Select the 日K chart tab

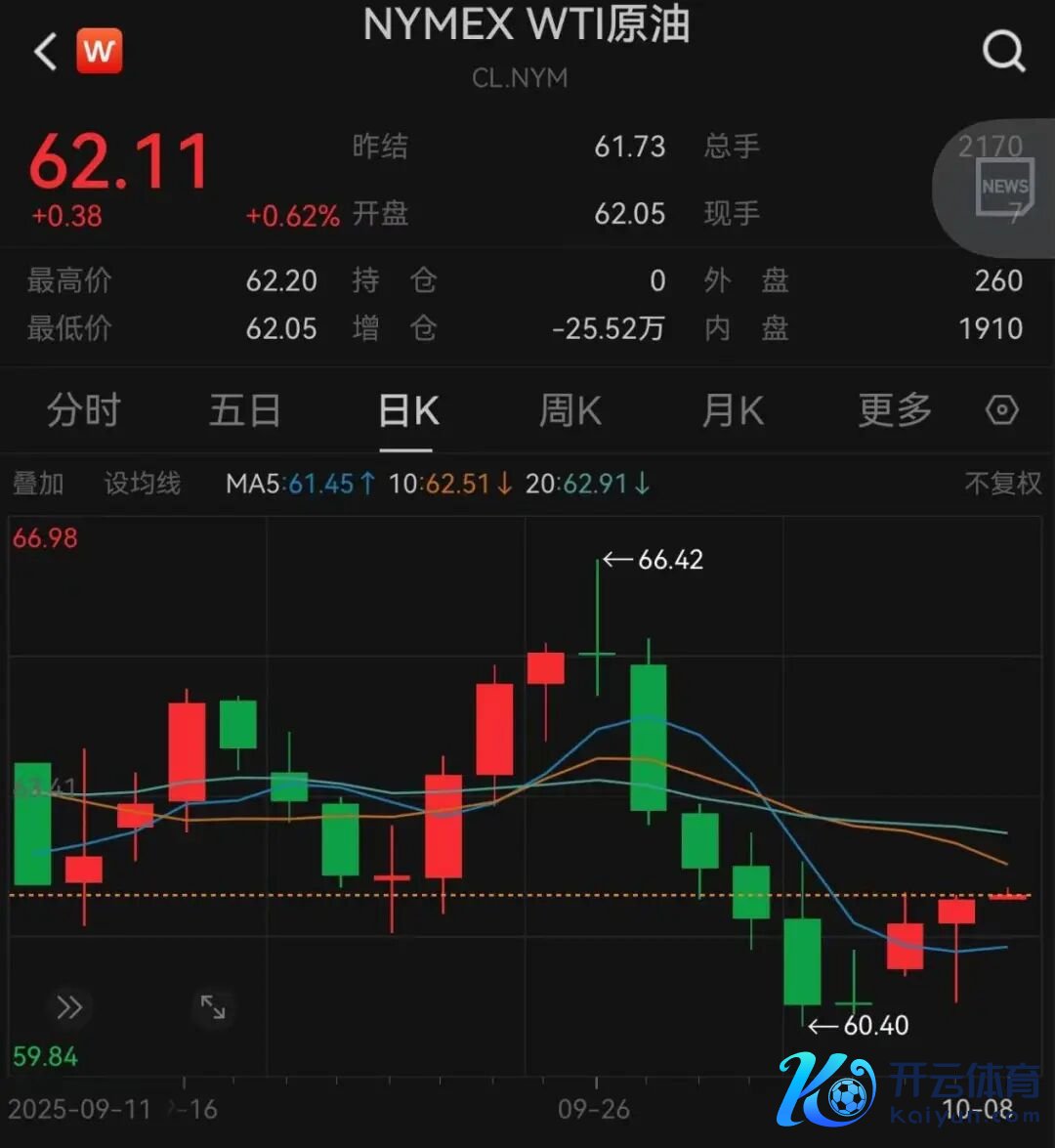pyautogui.click(x=407, y=410)
